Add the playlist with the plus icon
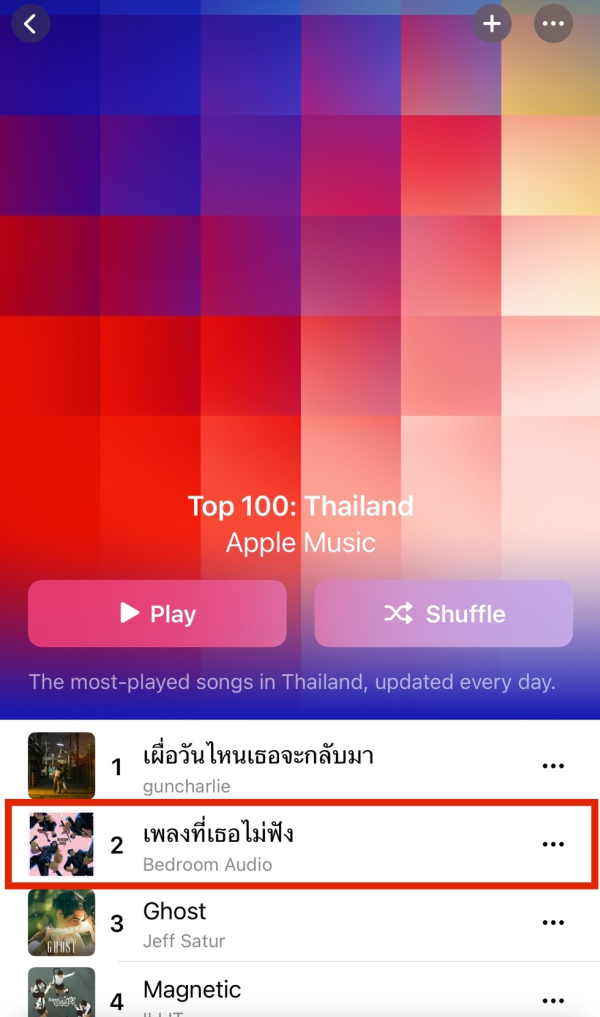The height and width of the screenshot is (1017, 600). coord(491,23)
